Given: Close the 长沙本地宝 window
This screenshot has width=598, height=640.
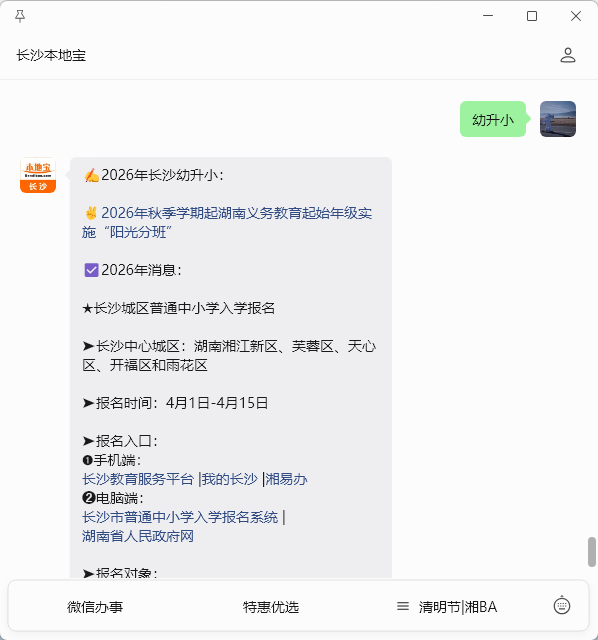Looking at the screenshot, I should (576, 16).
